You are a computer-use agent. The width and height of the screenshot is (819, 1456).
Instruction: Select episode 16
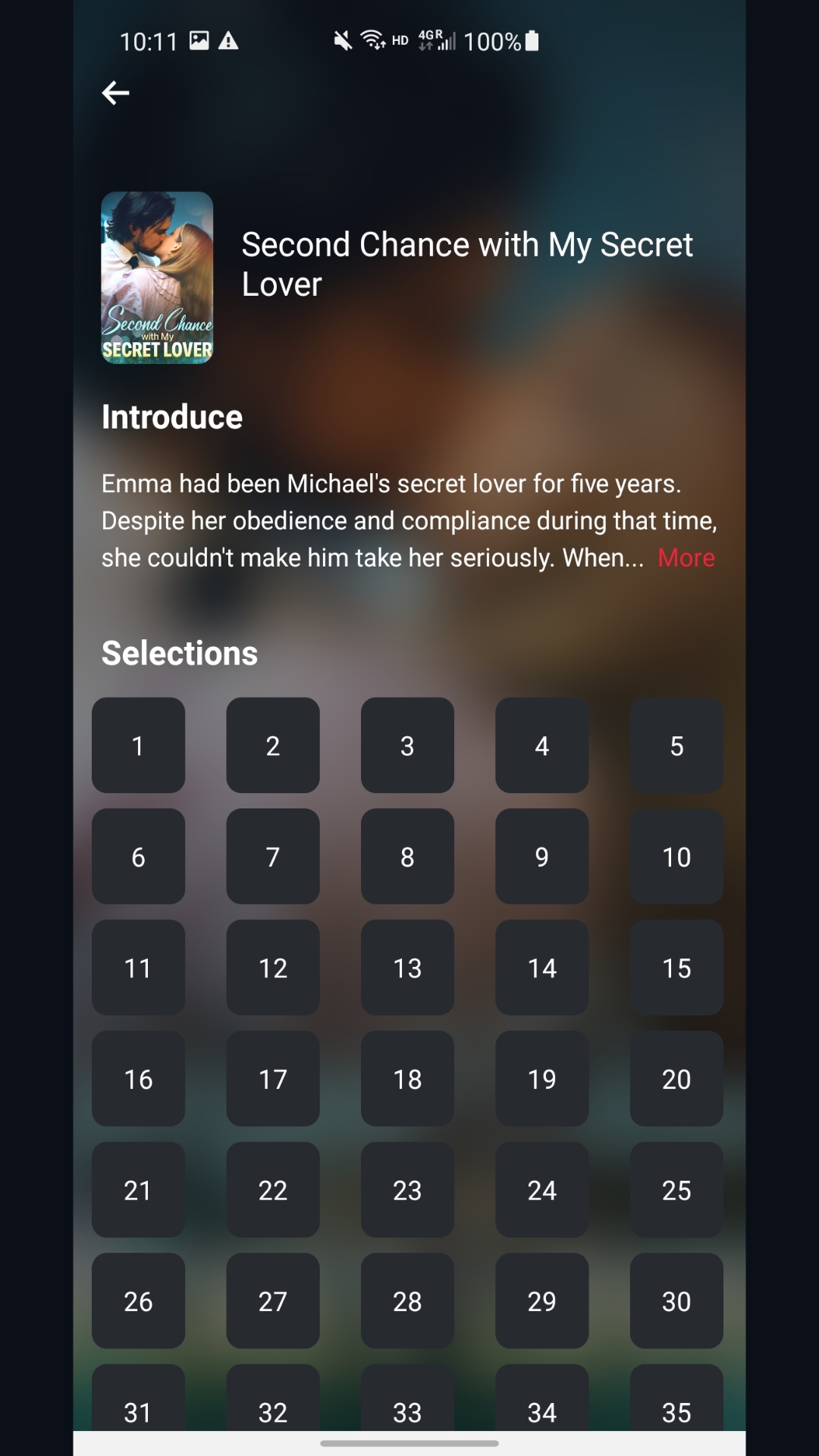click(x=138, y=1078)
